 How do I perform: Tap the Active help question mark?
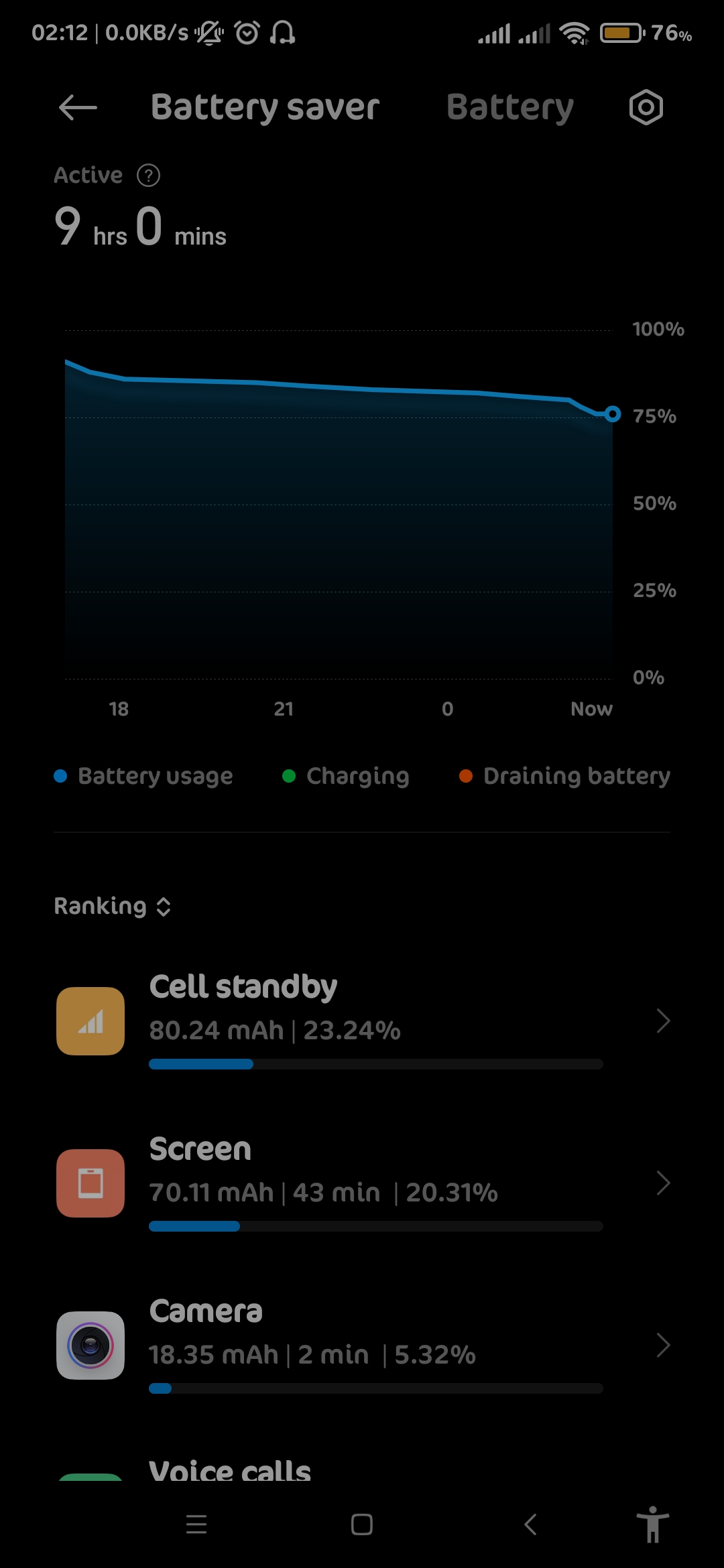(148, 176)
